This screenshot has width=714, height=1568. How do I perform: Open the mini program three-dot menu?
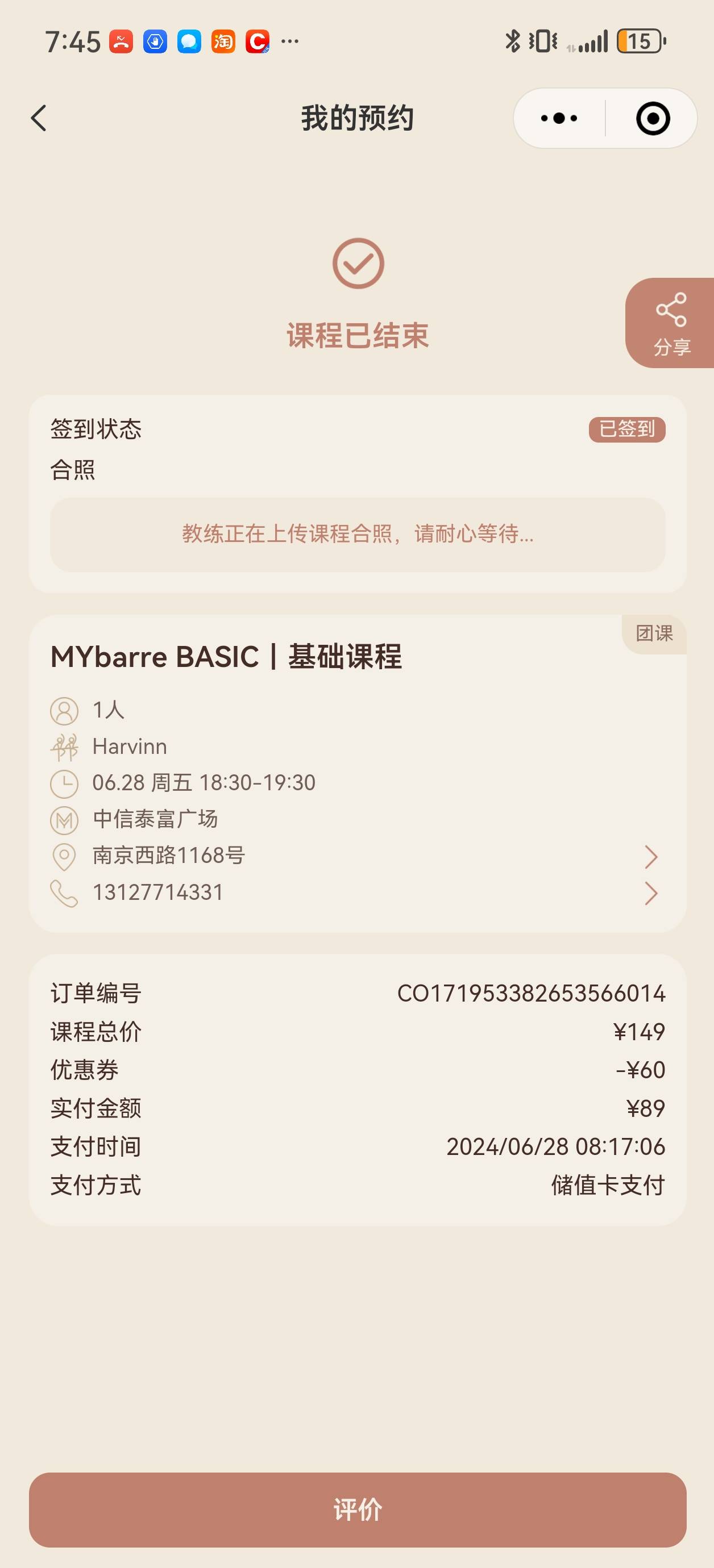(x=559, y=118)
